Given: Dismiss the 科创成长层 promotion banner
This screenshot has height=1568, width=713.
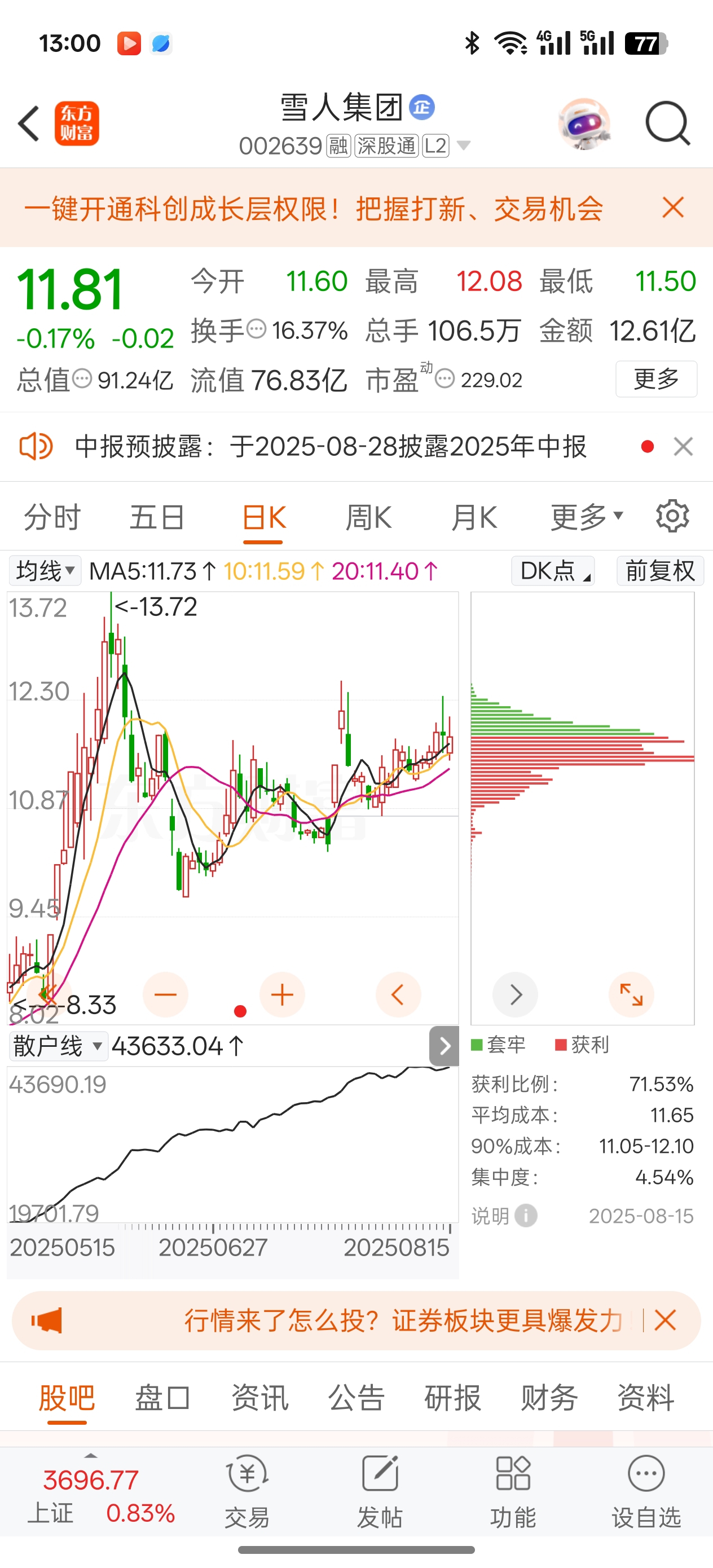Looking at the screenshot, I should [x=673, y=208].
